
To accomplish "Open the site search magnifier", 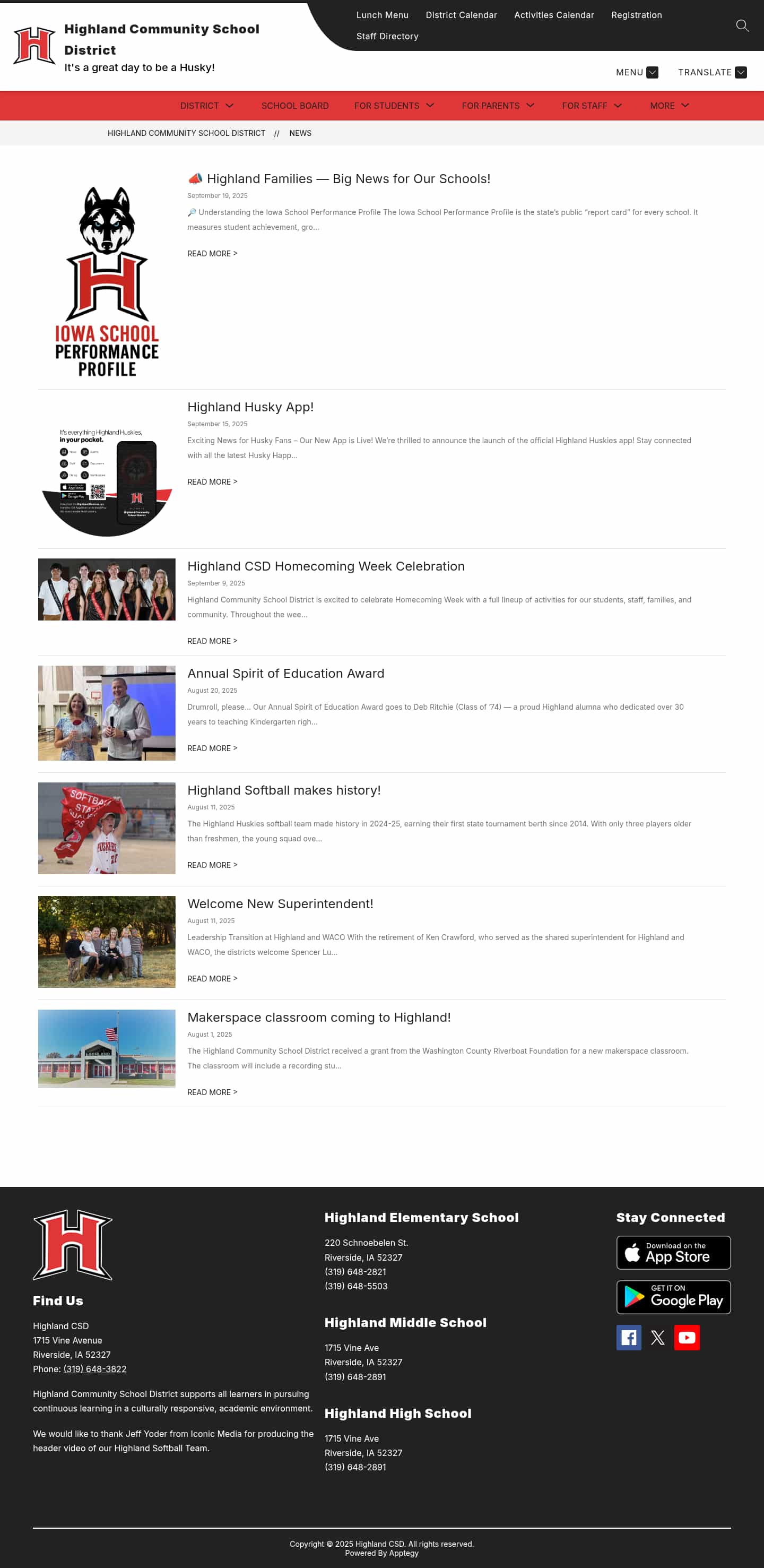I will pyautogui.click(x=742, y=25).
